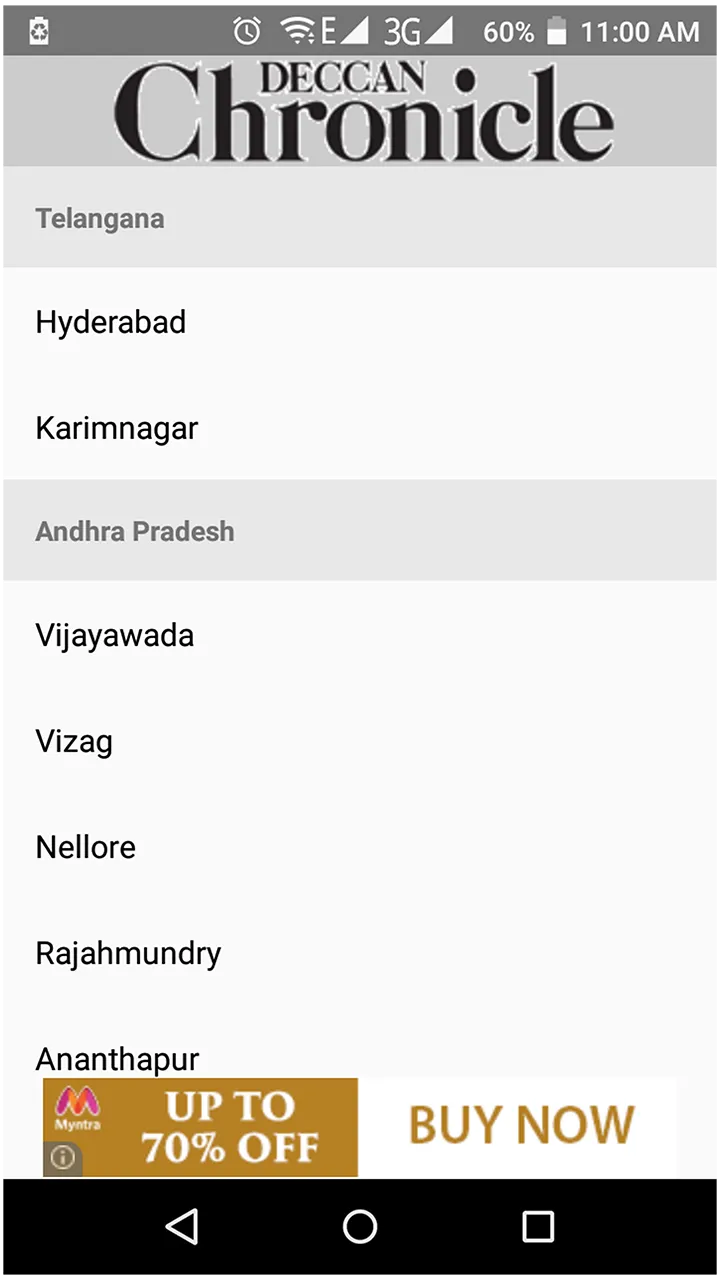The height and width of the screenshot is (1280, 720).
Task: Open Nellore news listing
Action: point(85,847)
